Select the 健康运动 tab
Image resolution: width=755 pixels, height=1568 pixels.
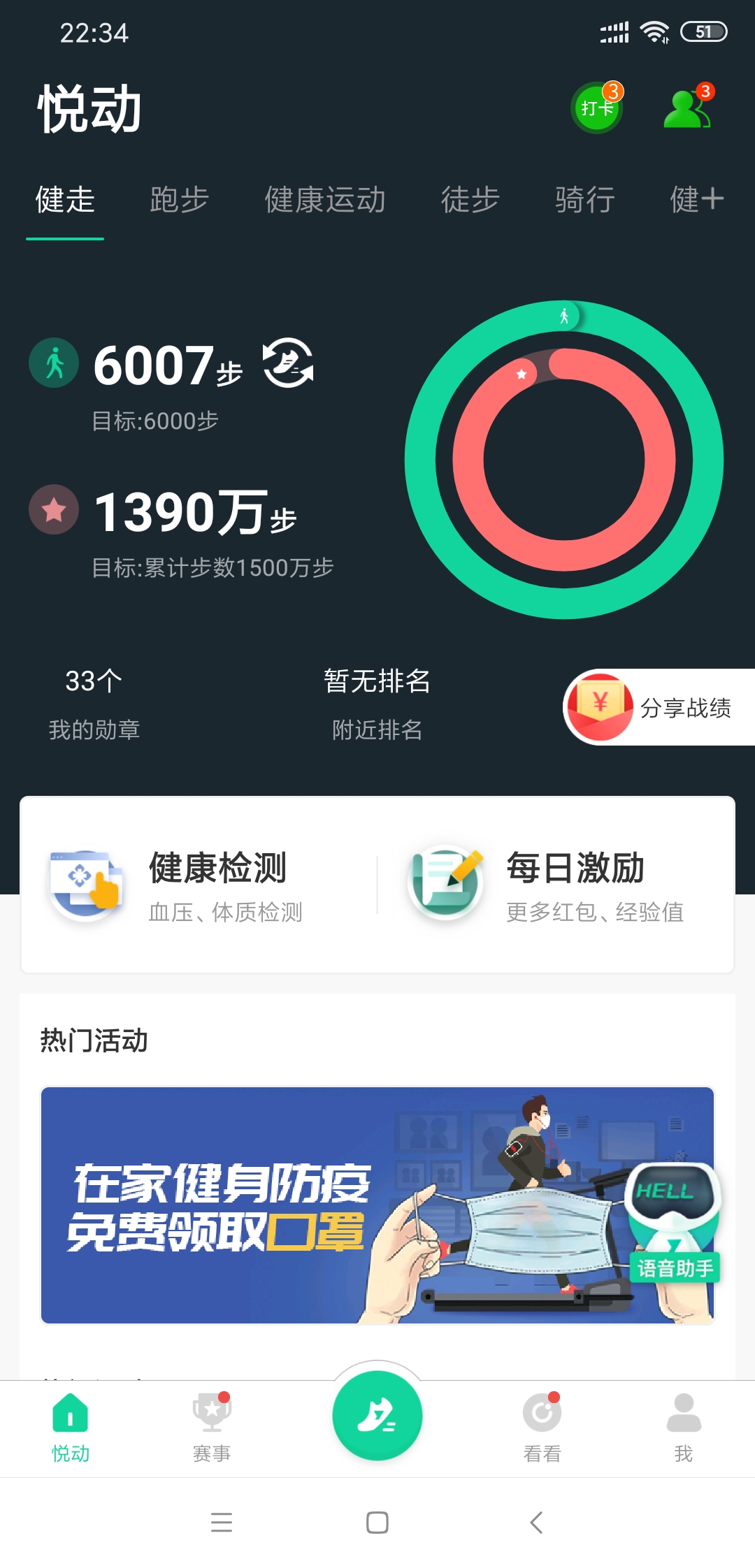(325, 200)
